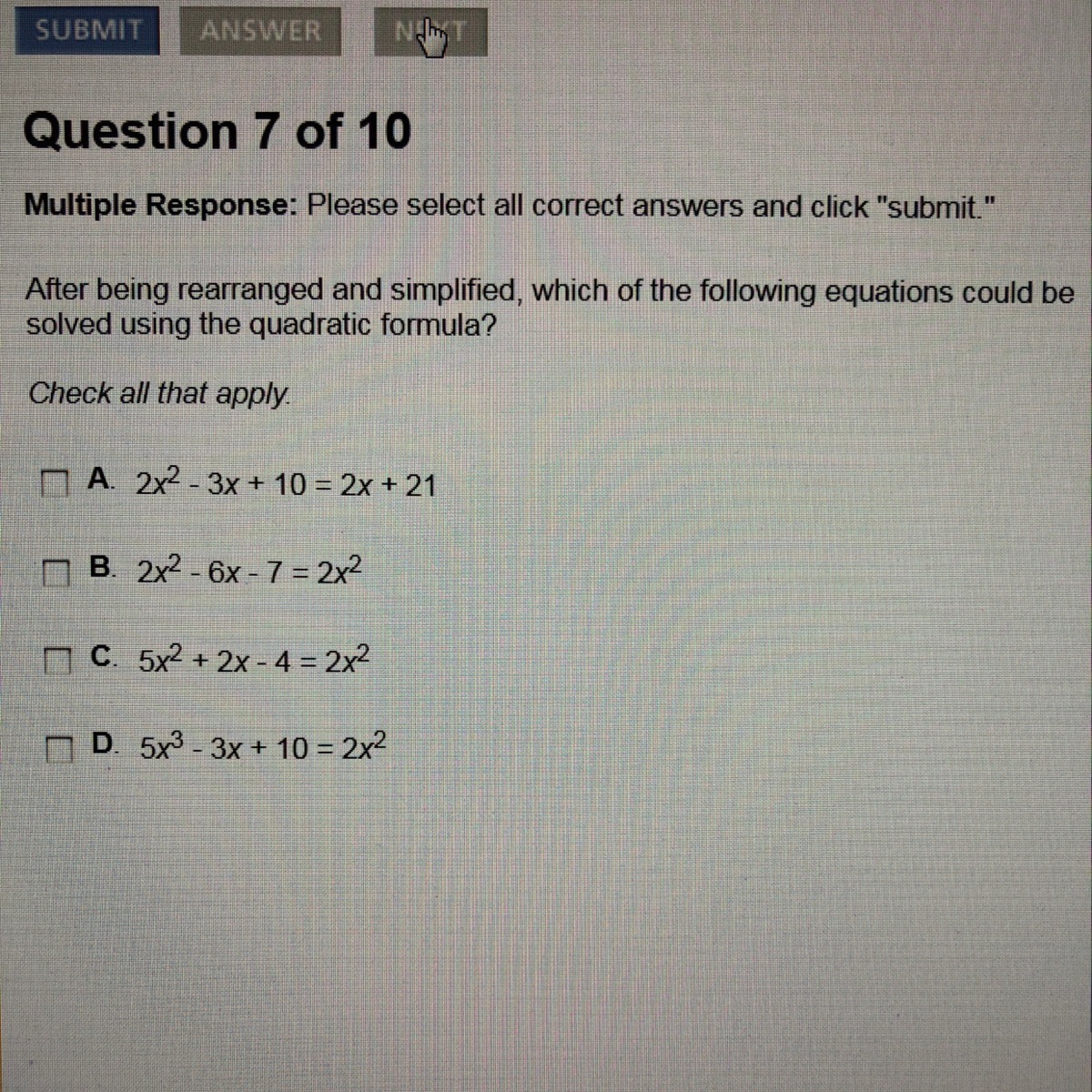The width and height of the screenshot is (1092, 1092).
Task: Select checkbox B, 2x² - 6x - 7 = 2x²
Action: [59, 573]
